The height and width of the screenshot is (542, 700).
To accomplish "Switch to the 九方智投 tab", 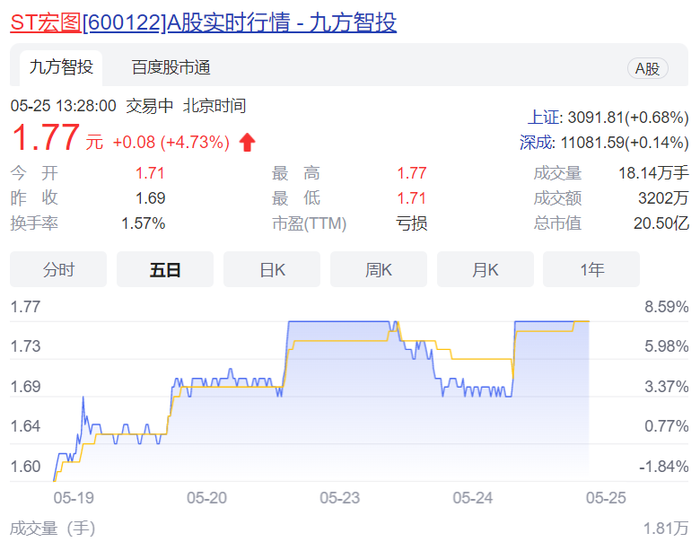I will click(61, 67).
